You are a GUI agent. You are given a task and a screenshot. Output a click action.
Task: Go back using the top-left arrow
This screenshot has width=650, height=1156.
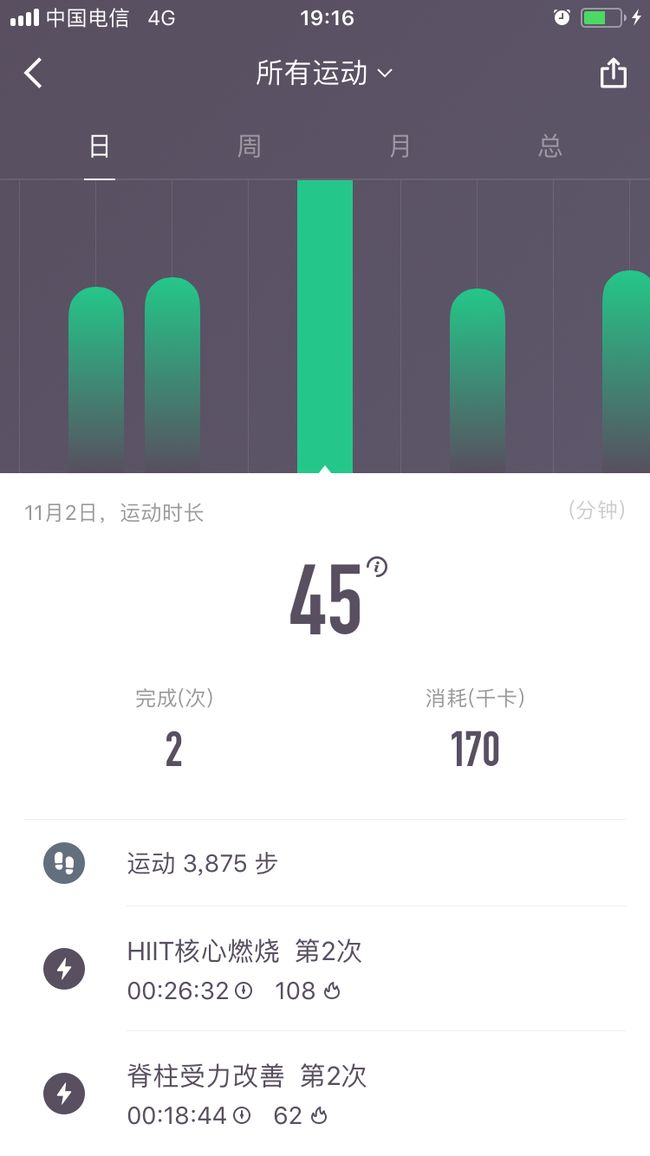coord(33,74)
